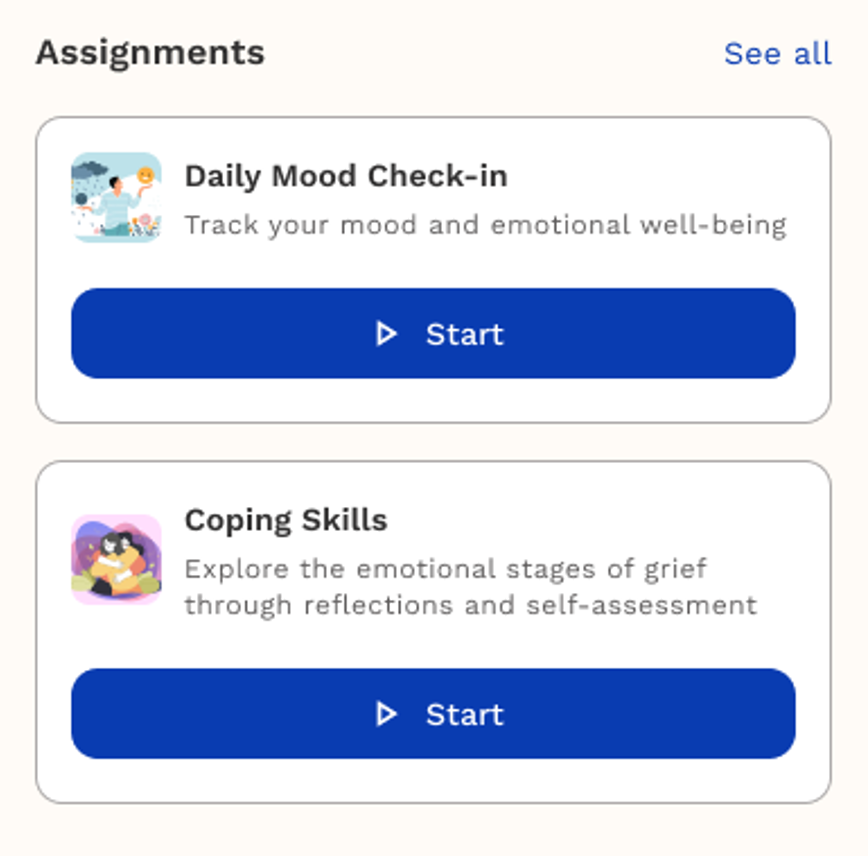Start the Coping Skills assignment
The height and width of the screenshot is (856, 868).
coord(433,714)
